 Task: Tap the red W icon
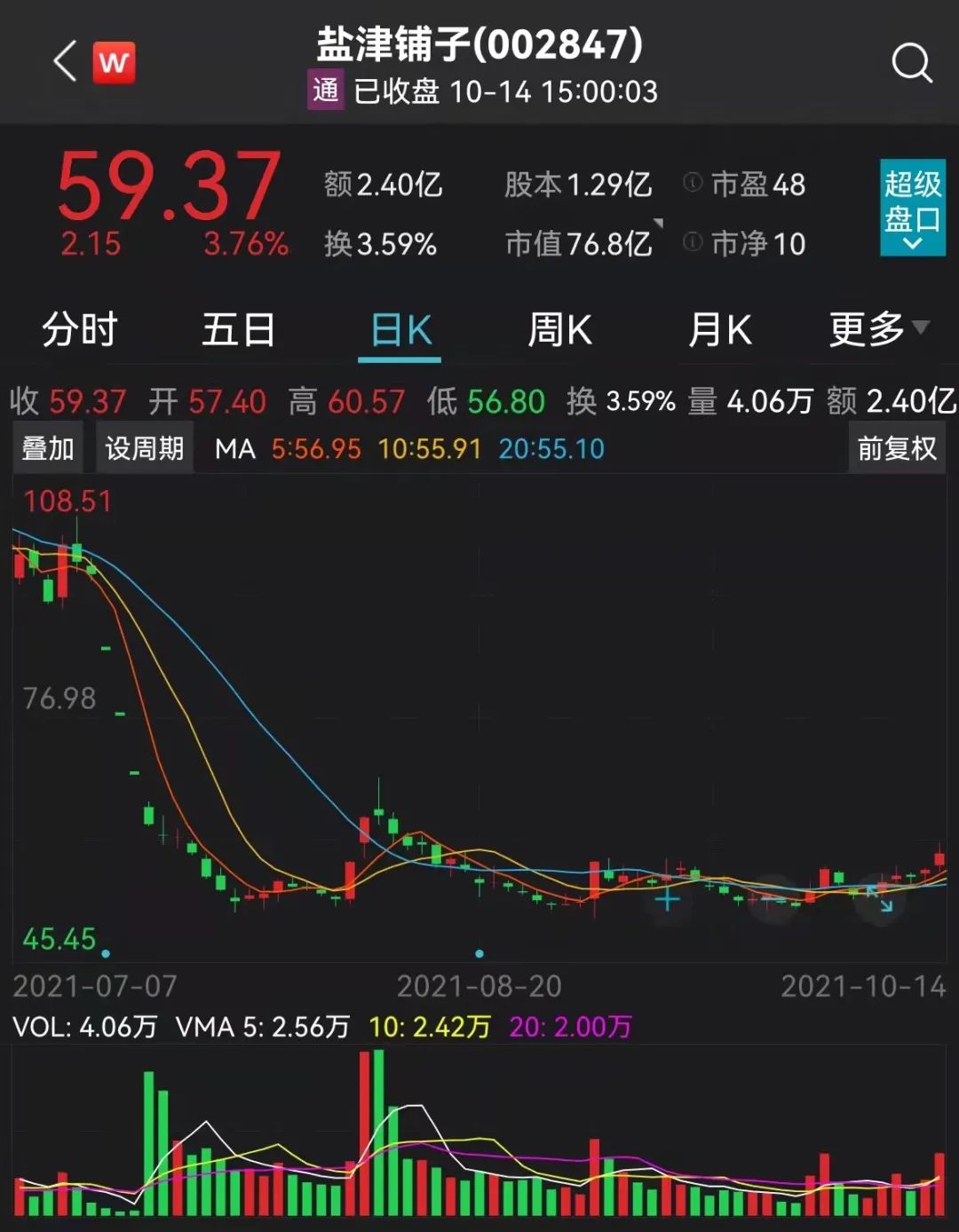[x=114, y=63]
